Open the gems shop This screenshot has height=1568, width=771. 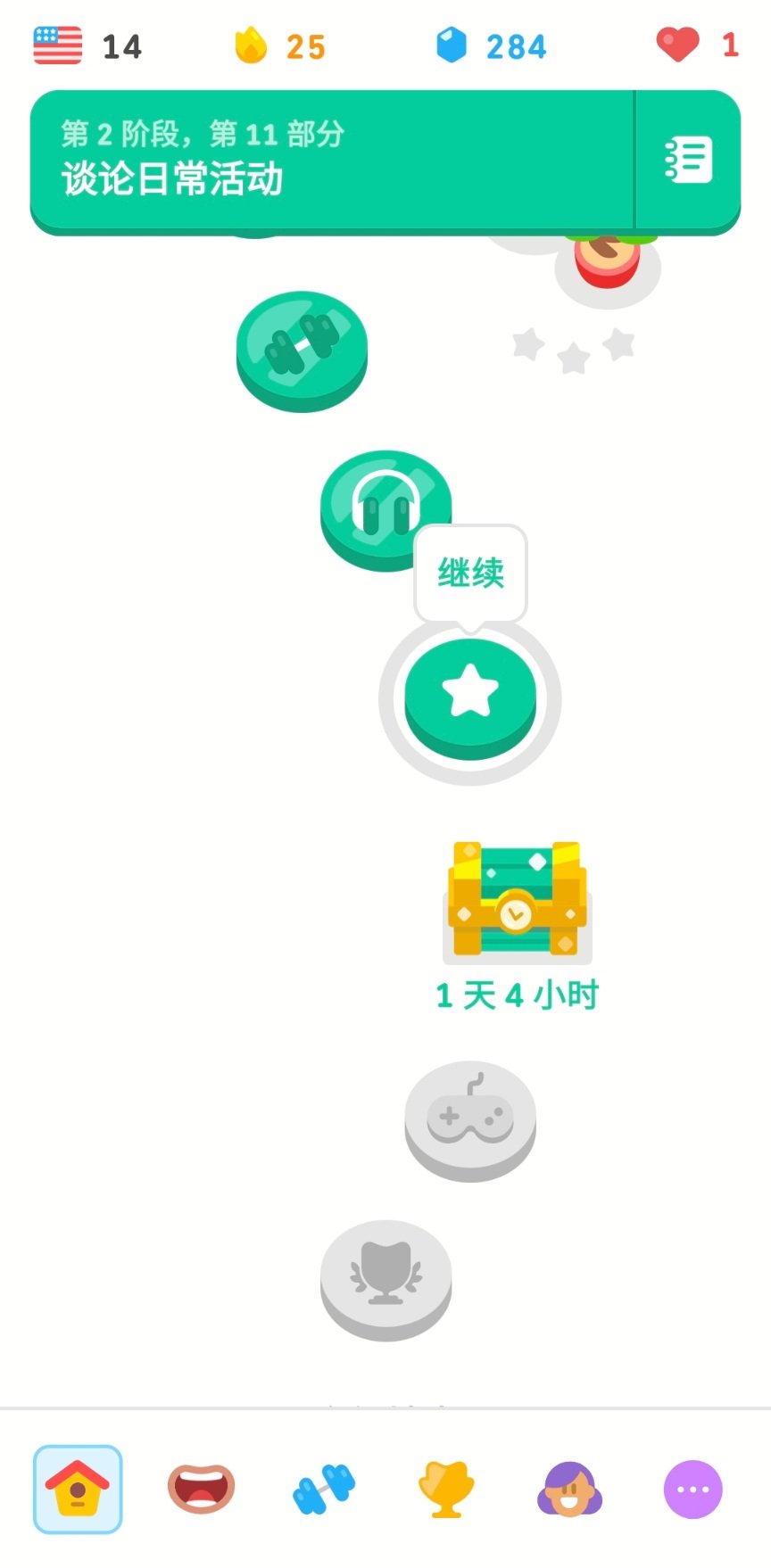(491, 45)
